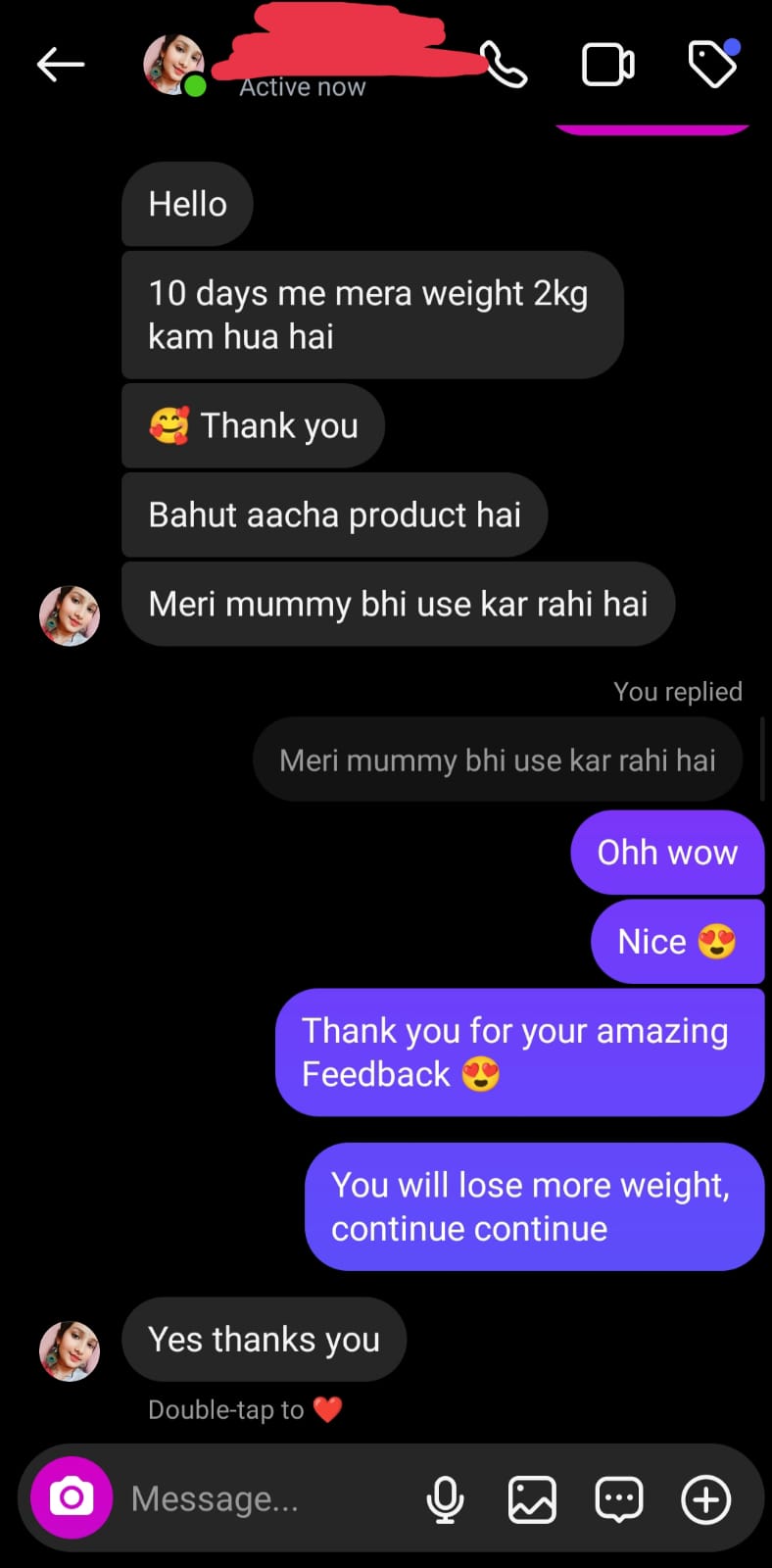Open more options plus icon
The image size is (772, 1568).
coord(705,1499)
